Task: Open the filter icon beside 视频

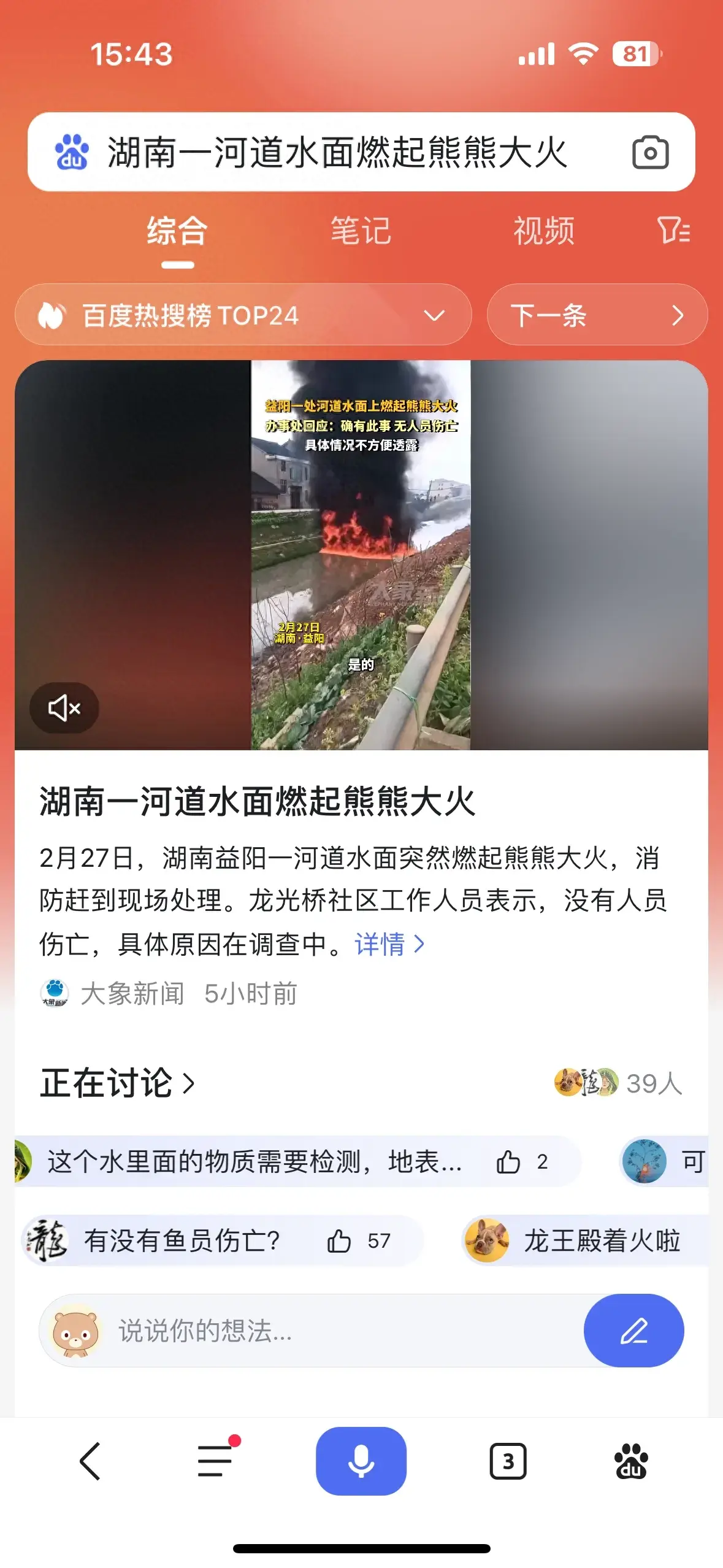Action: (673, 231)
